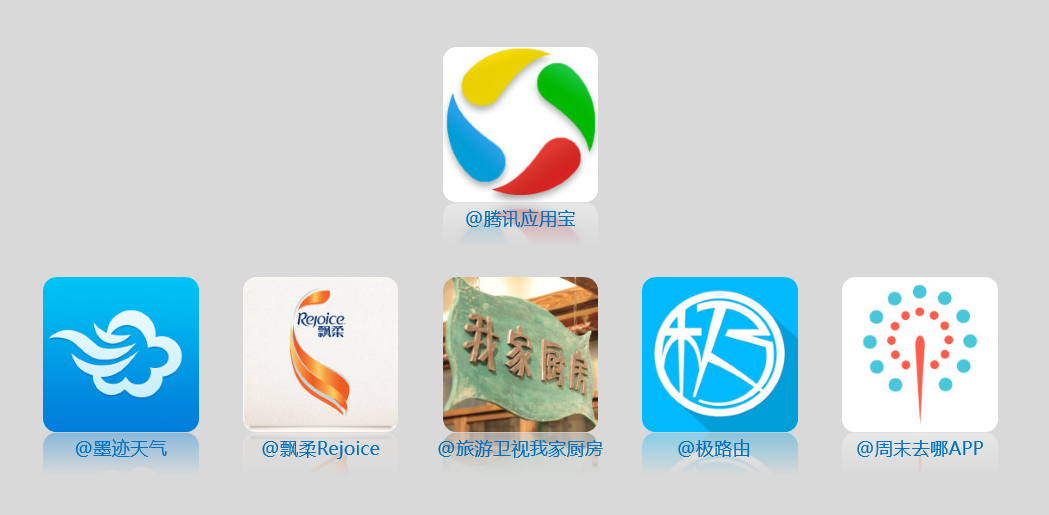Open the @墨迹天气 tile

click(120, 355)
